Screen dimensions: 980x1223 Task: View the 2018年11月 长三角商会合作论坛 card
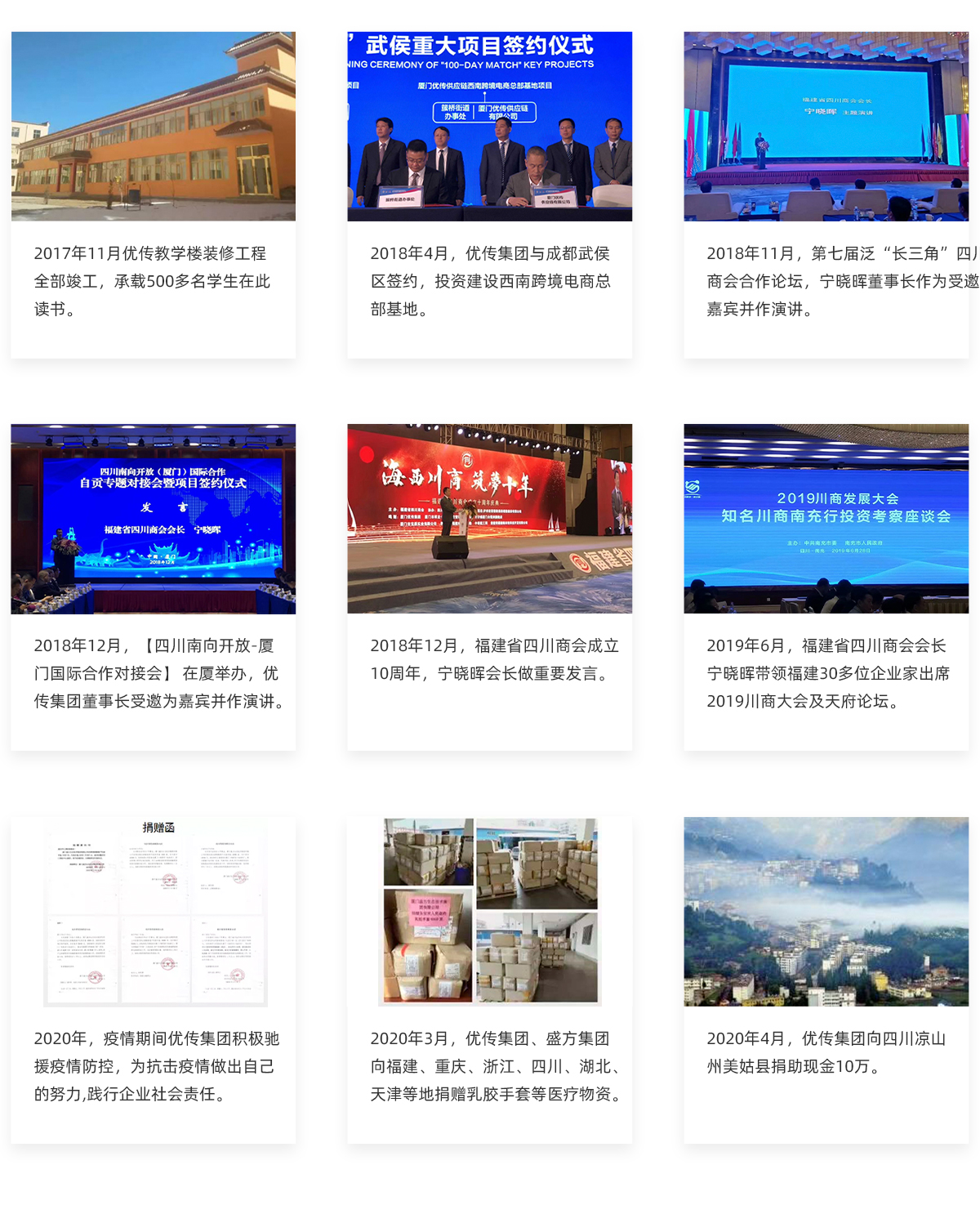click(x=826, y=196)
